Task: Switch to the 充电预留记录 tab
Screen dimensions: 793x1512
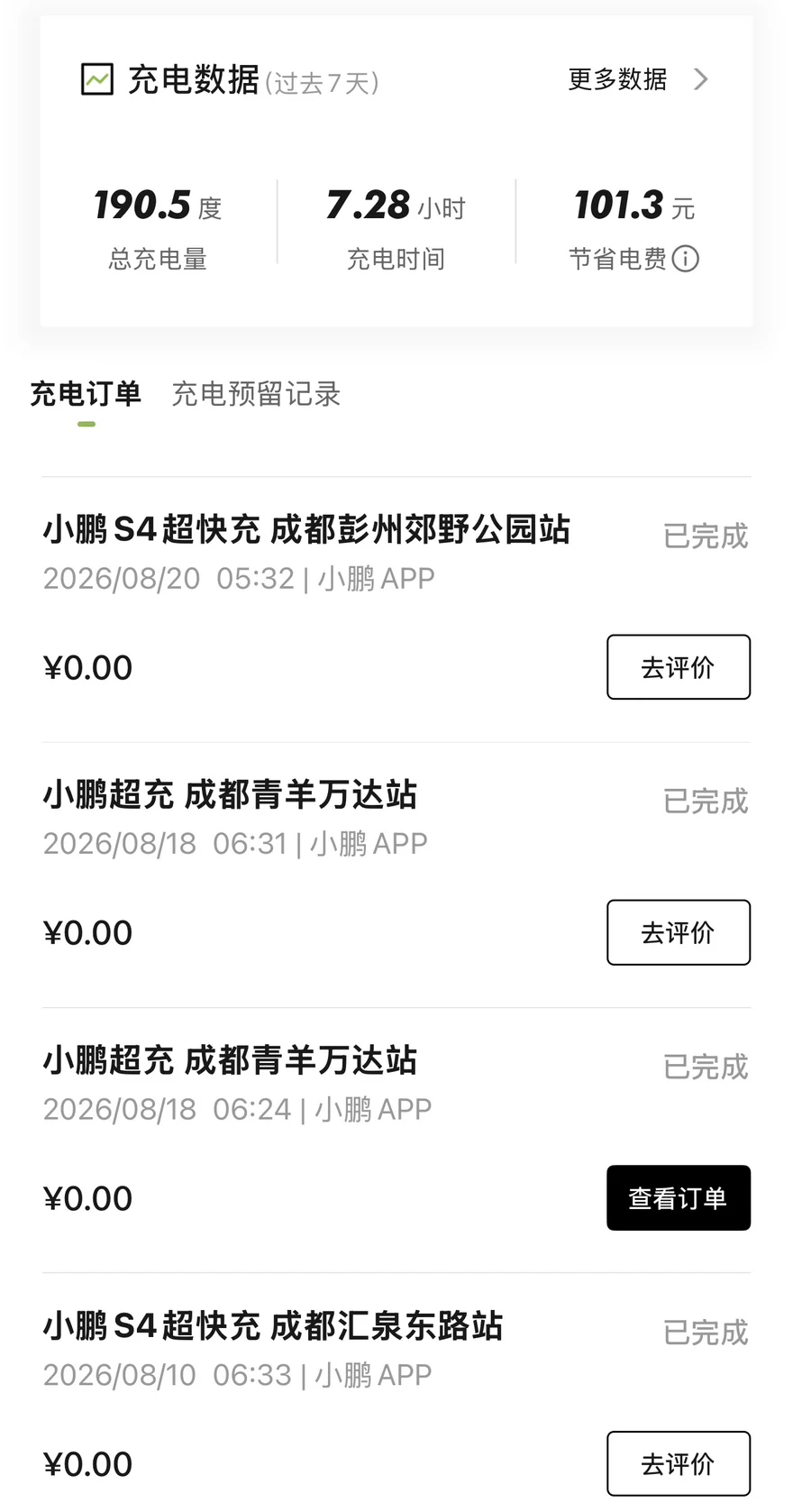Action: tap(256, 394)
